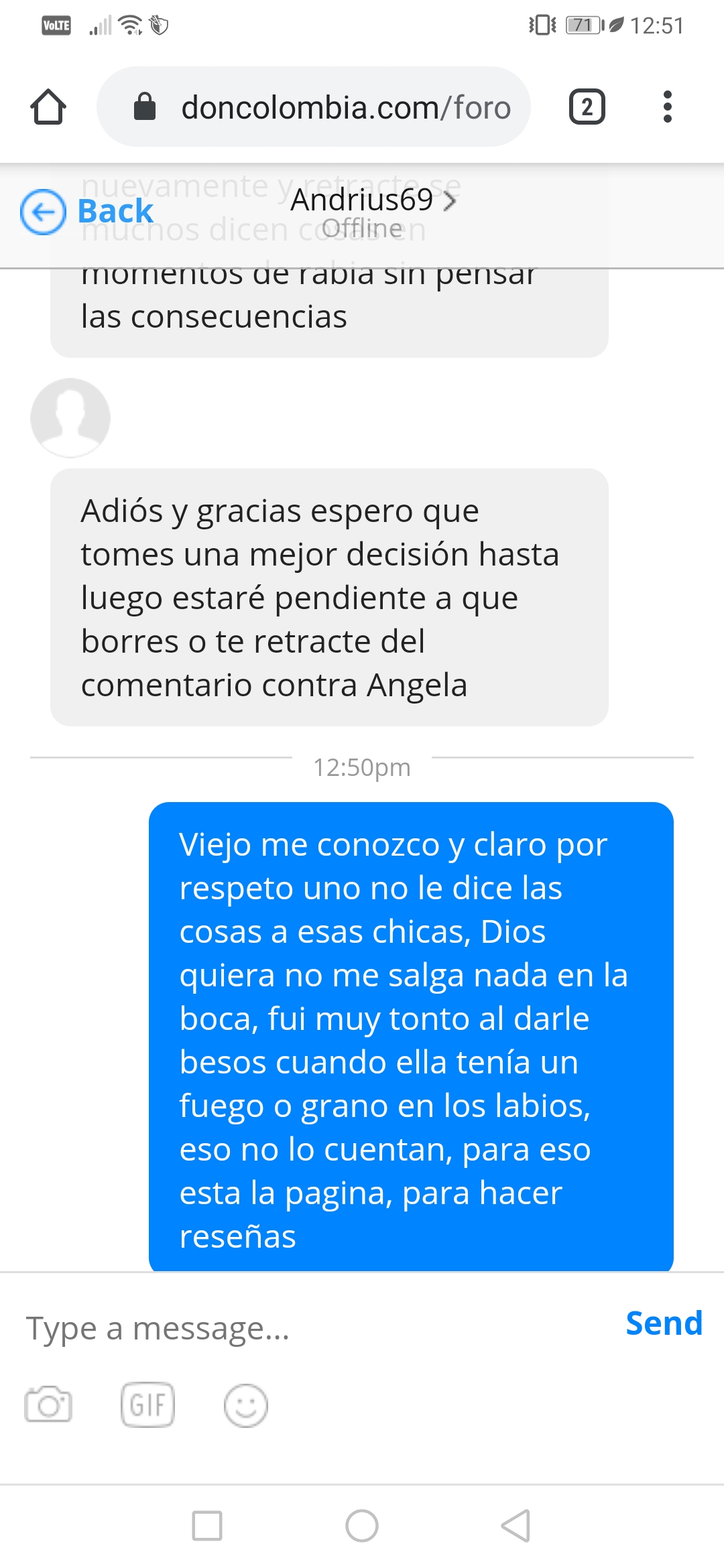Attach a photo with the camera icon
Viewport: 724px width, 1568px height.
pos(48,1404)
